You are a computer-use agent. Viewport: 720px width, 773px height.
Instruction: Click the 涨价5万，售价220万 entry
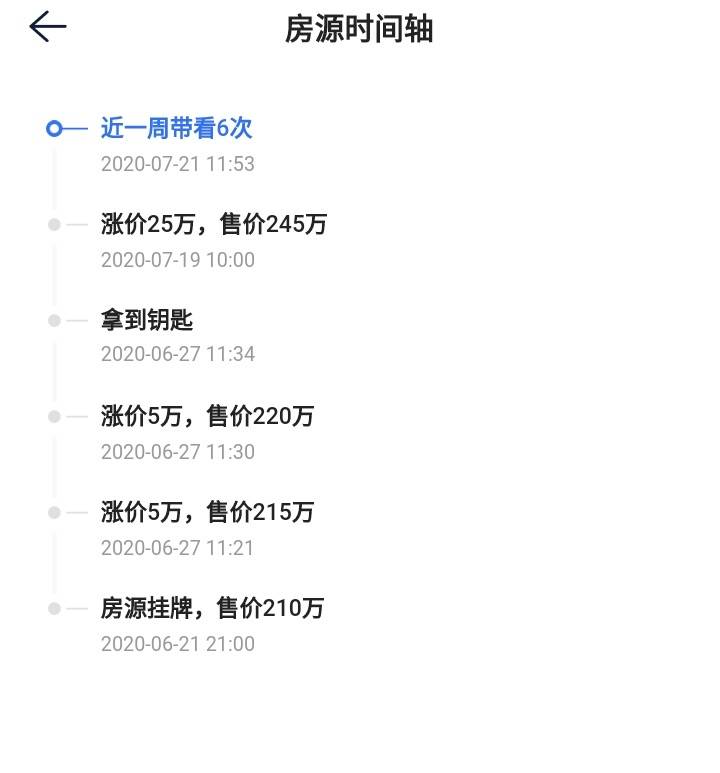[x=208, y=416]
